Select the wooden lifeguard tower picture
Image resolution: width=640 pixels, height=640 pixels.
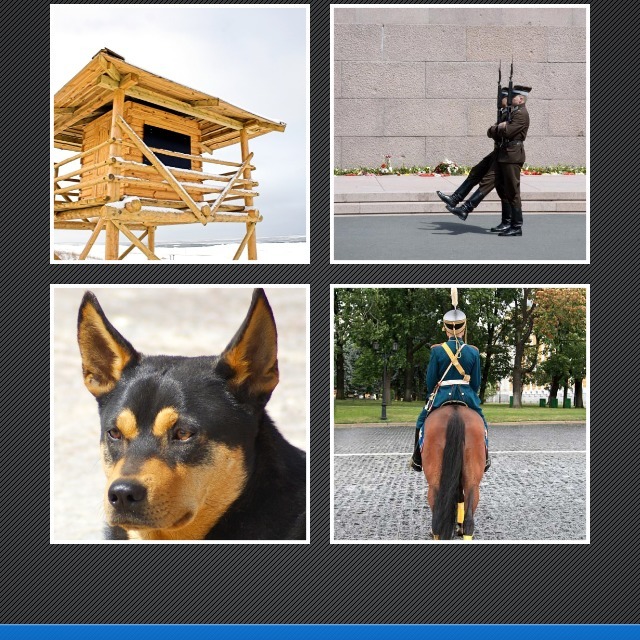(x=180, y=135)
